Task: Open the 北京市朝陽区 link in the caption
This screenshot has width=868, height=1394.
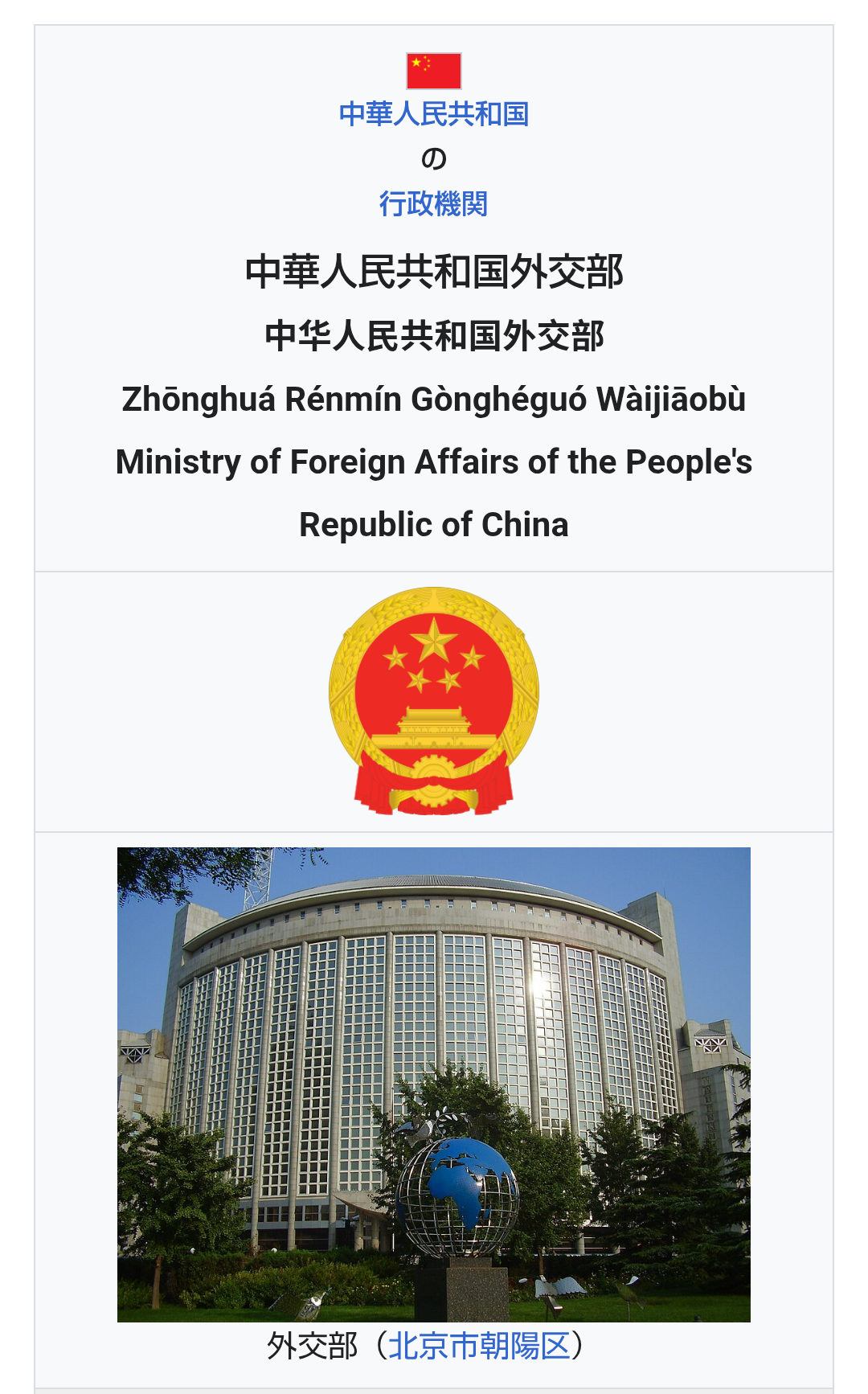Action: 478,1346
